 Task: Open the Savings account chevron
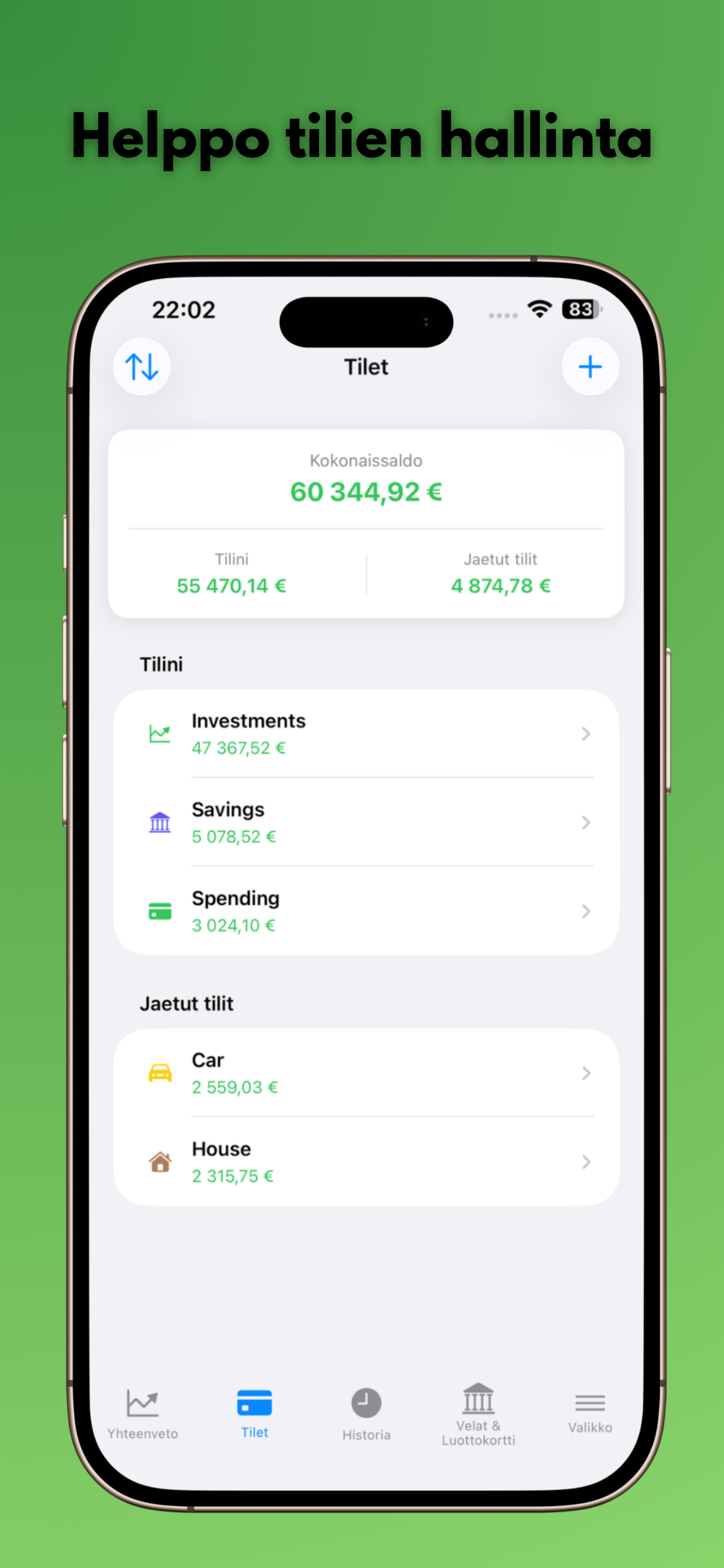point(585,822)
